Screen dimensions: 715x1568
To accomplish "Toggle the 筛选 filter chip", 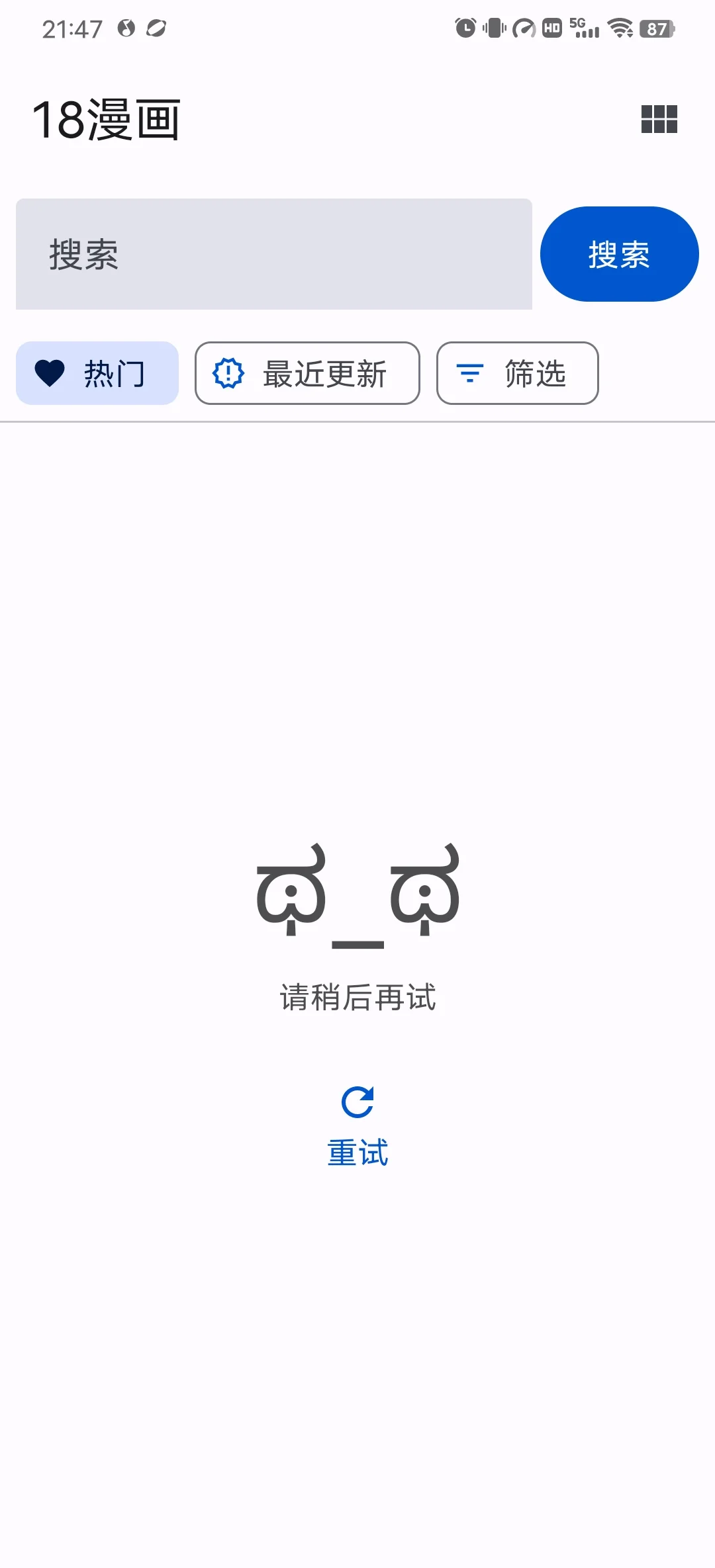I will tap(517, 373).
